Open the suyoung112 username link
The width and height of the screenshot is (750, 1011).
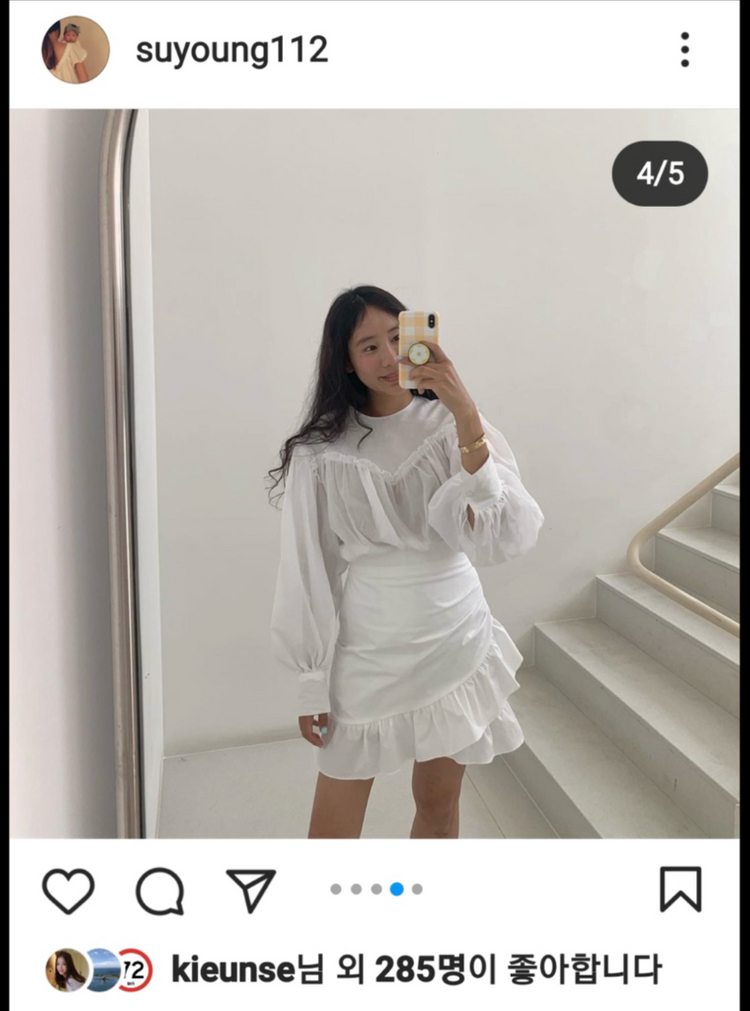pyautogui.click(x=232, y=50)
